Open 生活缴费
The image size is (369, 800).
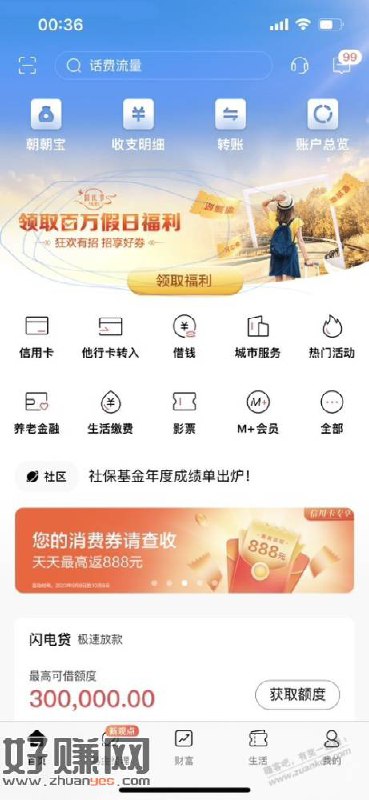pyautogui.click(x=110, y=413)
